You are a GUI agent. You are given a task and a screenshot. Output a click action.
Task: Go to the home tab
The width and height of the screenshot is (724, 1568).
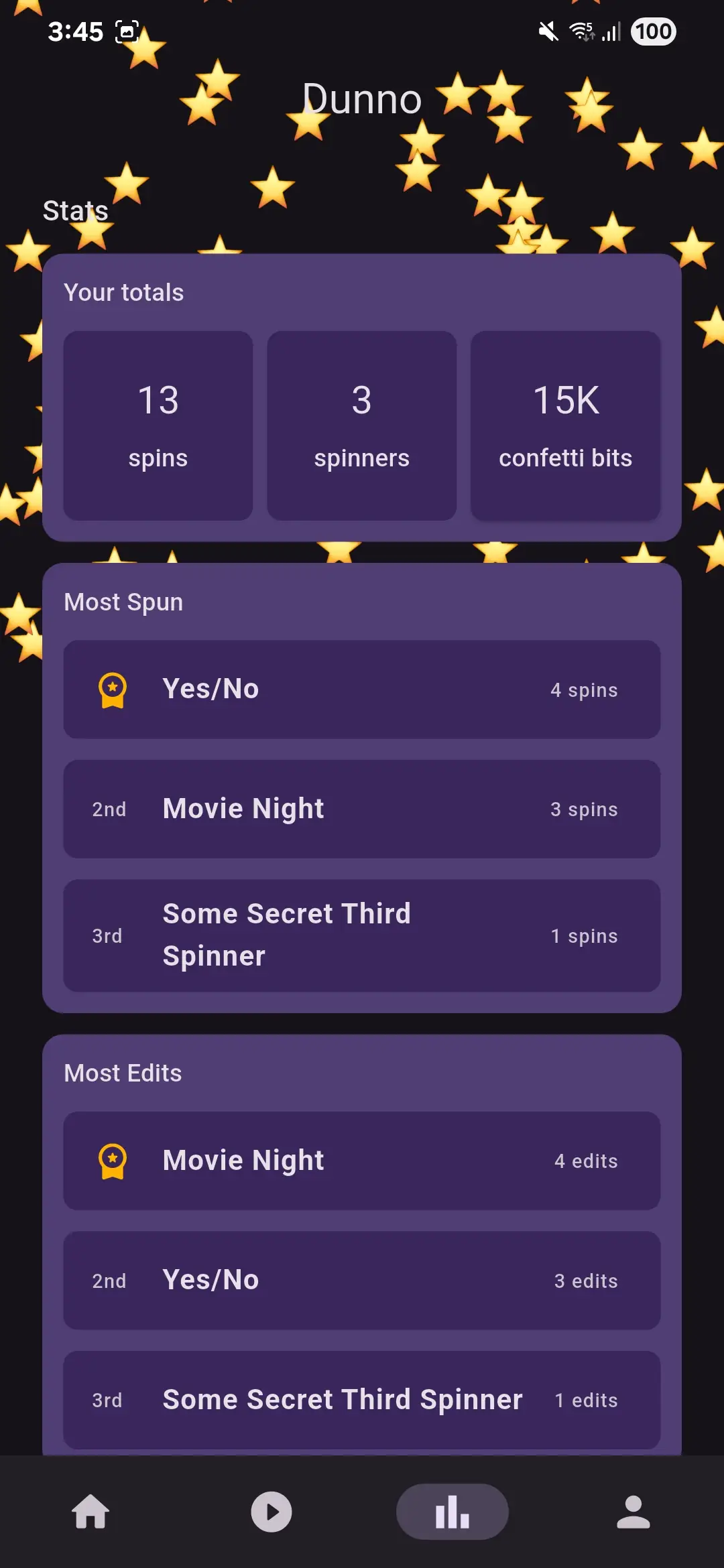click(x=90, y=1512)
